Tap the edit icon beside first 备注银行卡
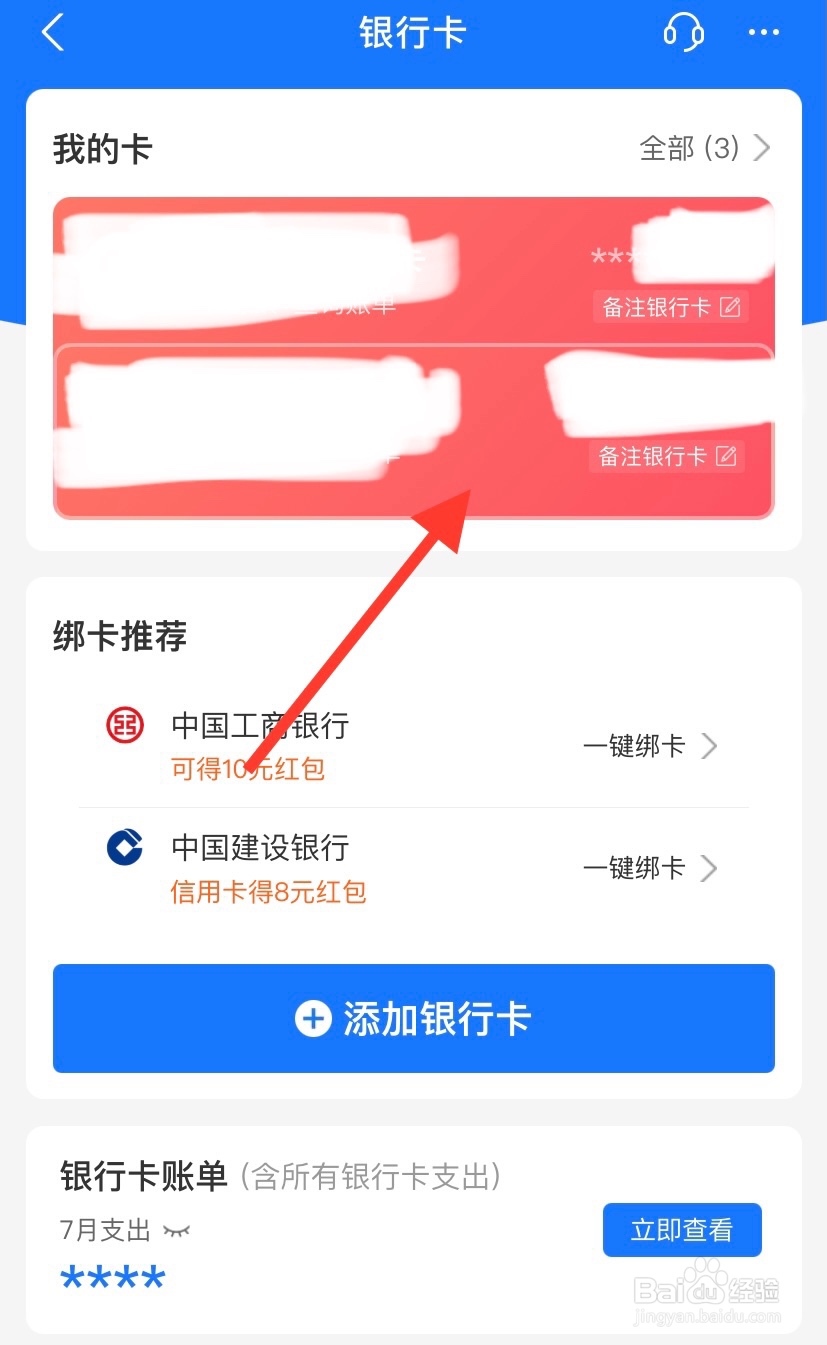This screenshot has height=1345, width=827. click(x=732, y=307)
